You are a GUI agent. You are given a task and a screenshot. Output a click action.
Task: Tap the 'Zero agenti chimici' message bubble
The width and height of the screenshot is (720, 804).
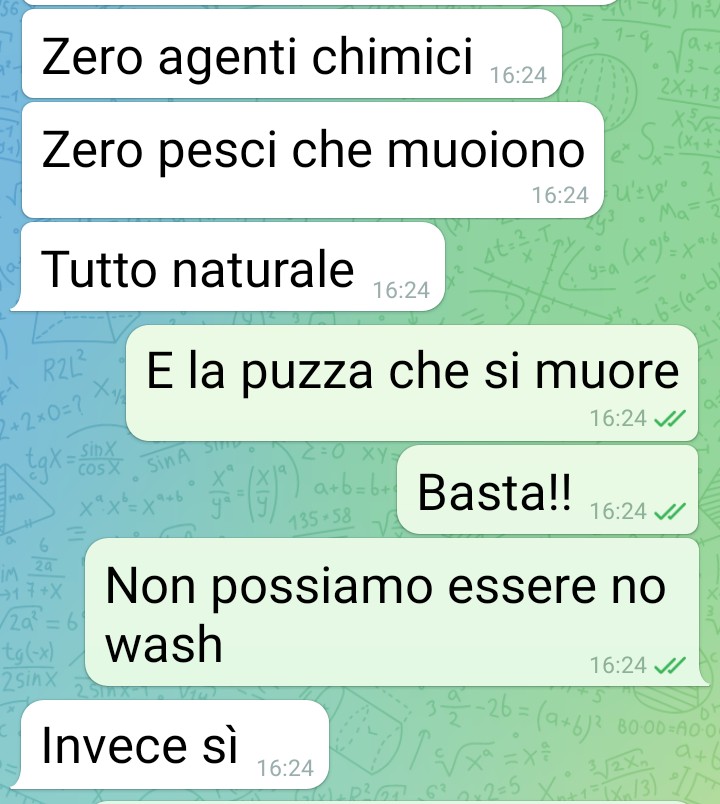258,59
